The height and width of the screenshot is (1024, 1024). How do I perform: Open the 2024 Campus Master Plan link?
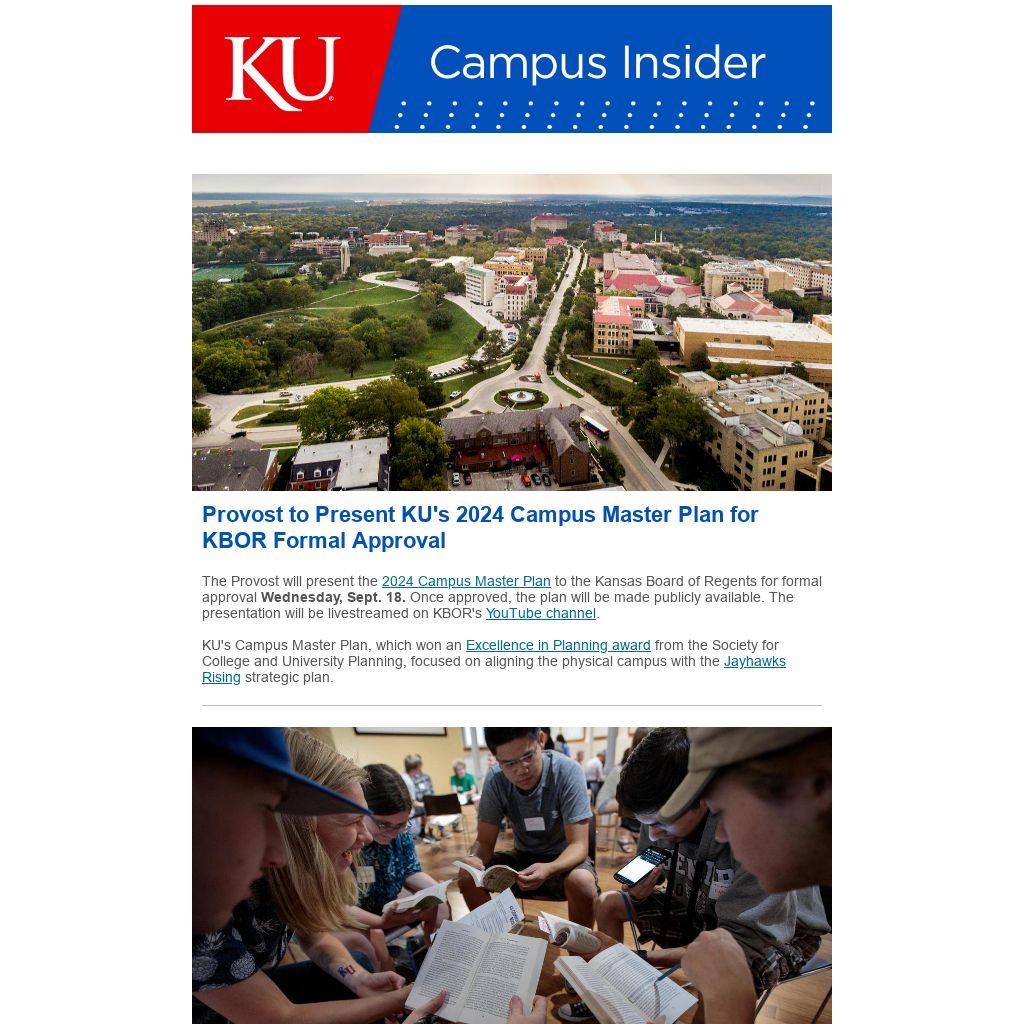click(x=466, y=581)
